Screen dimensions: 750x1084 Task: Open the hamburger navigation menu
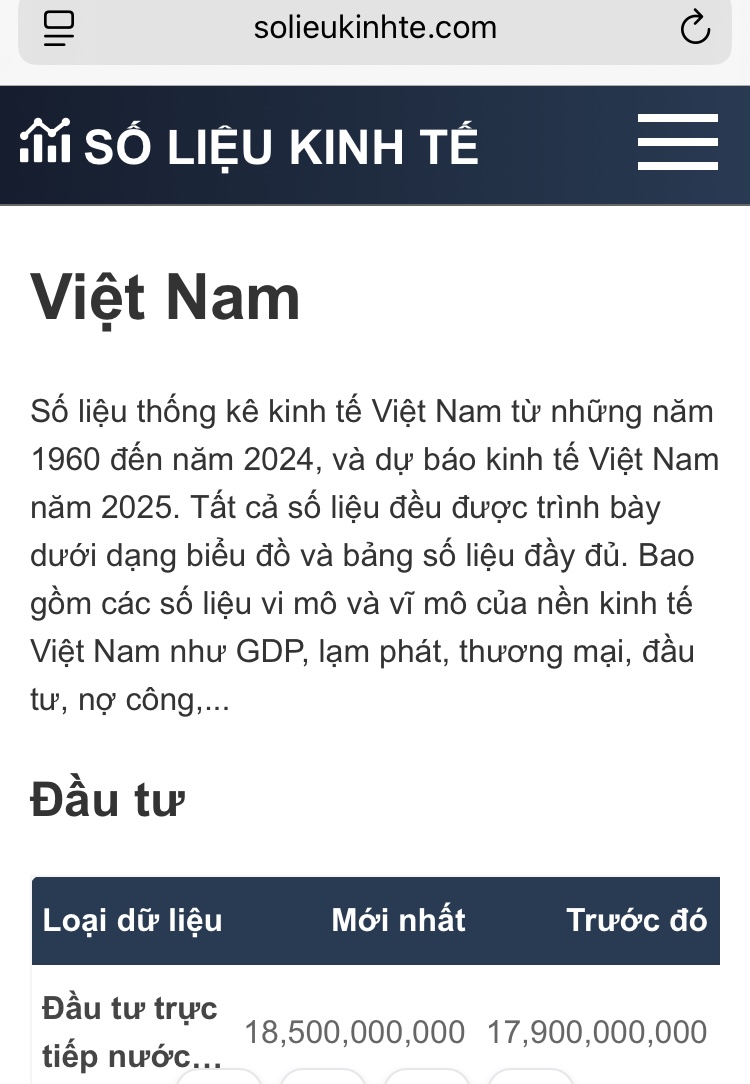click(678, 142)
